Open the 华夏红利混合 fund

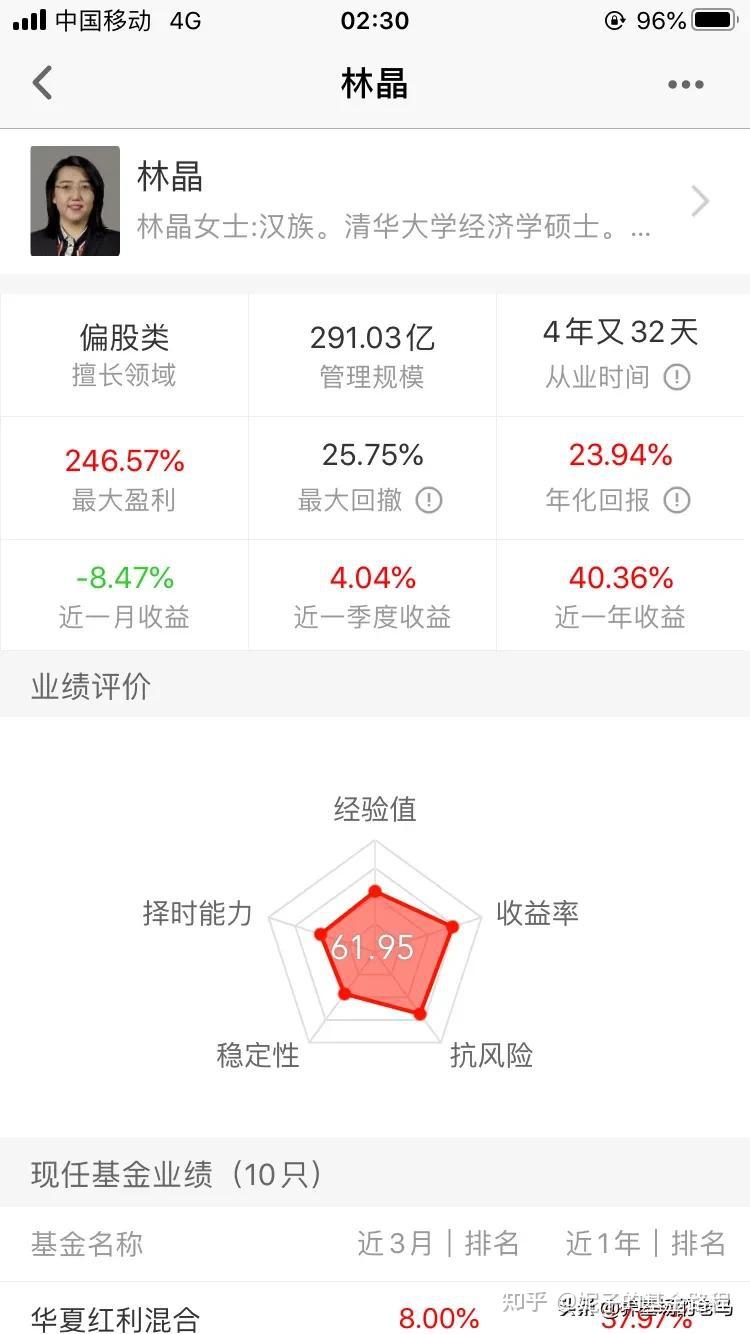[375, 1311]
